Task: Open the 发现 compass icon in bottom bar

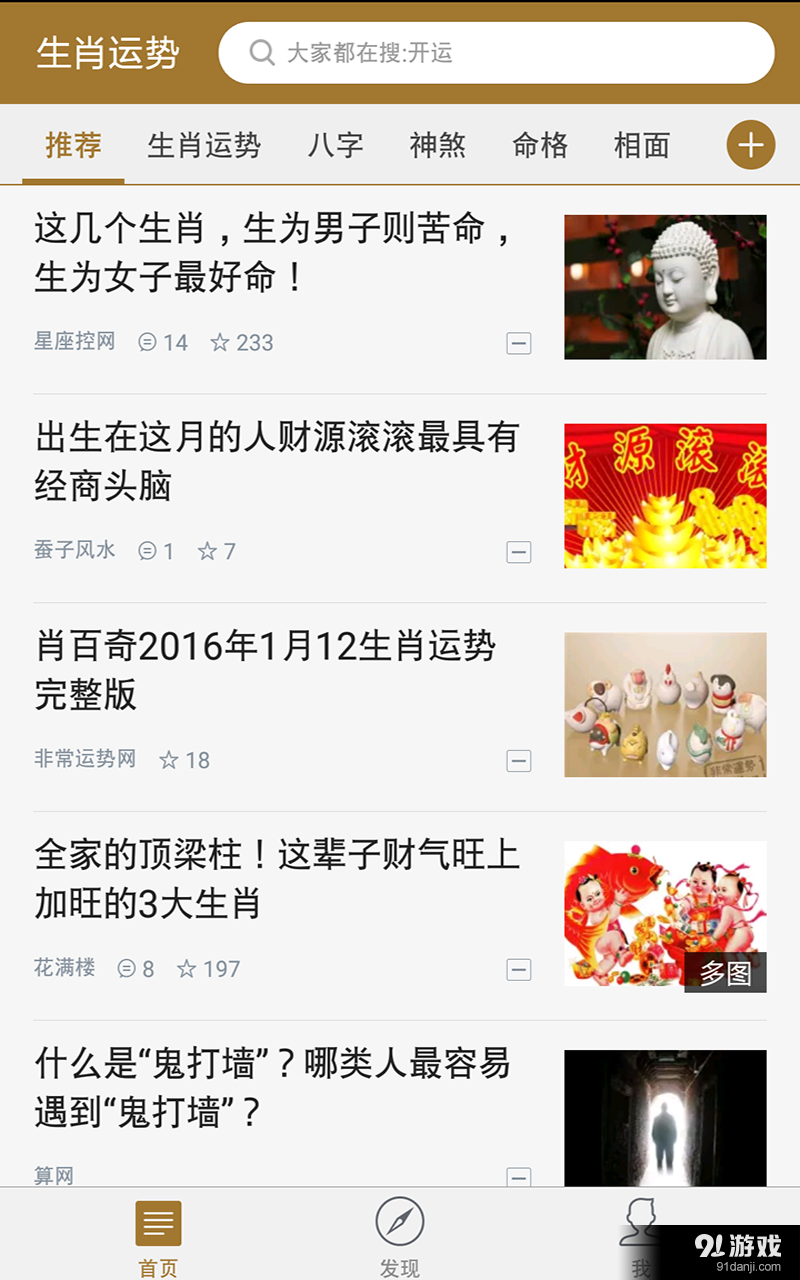Action: tap(400, 1222)
